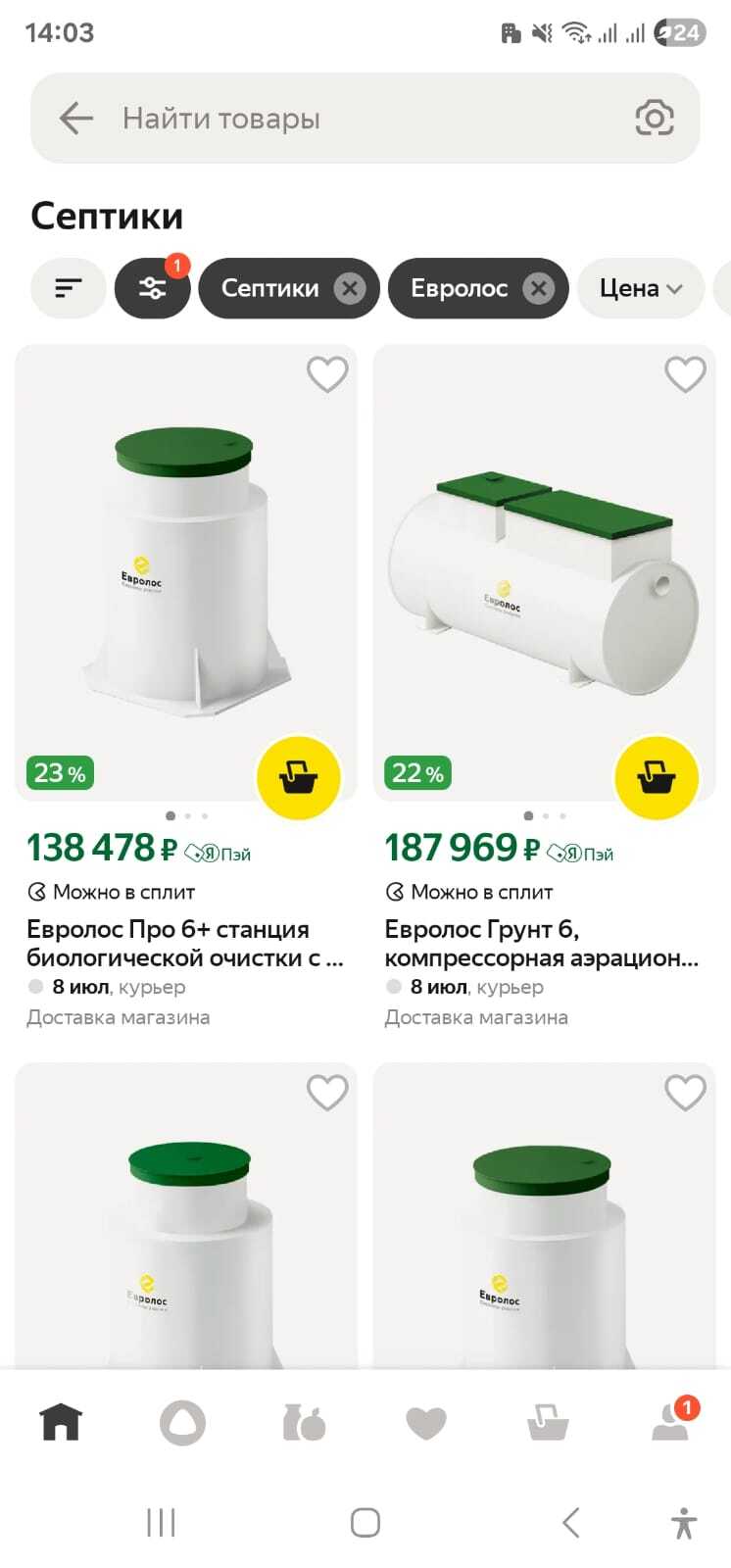The width and height of the screenshot is (731, 1568).
Task: Go back using the search bar arrow
Action: click(x=75, y=119)
